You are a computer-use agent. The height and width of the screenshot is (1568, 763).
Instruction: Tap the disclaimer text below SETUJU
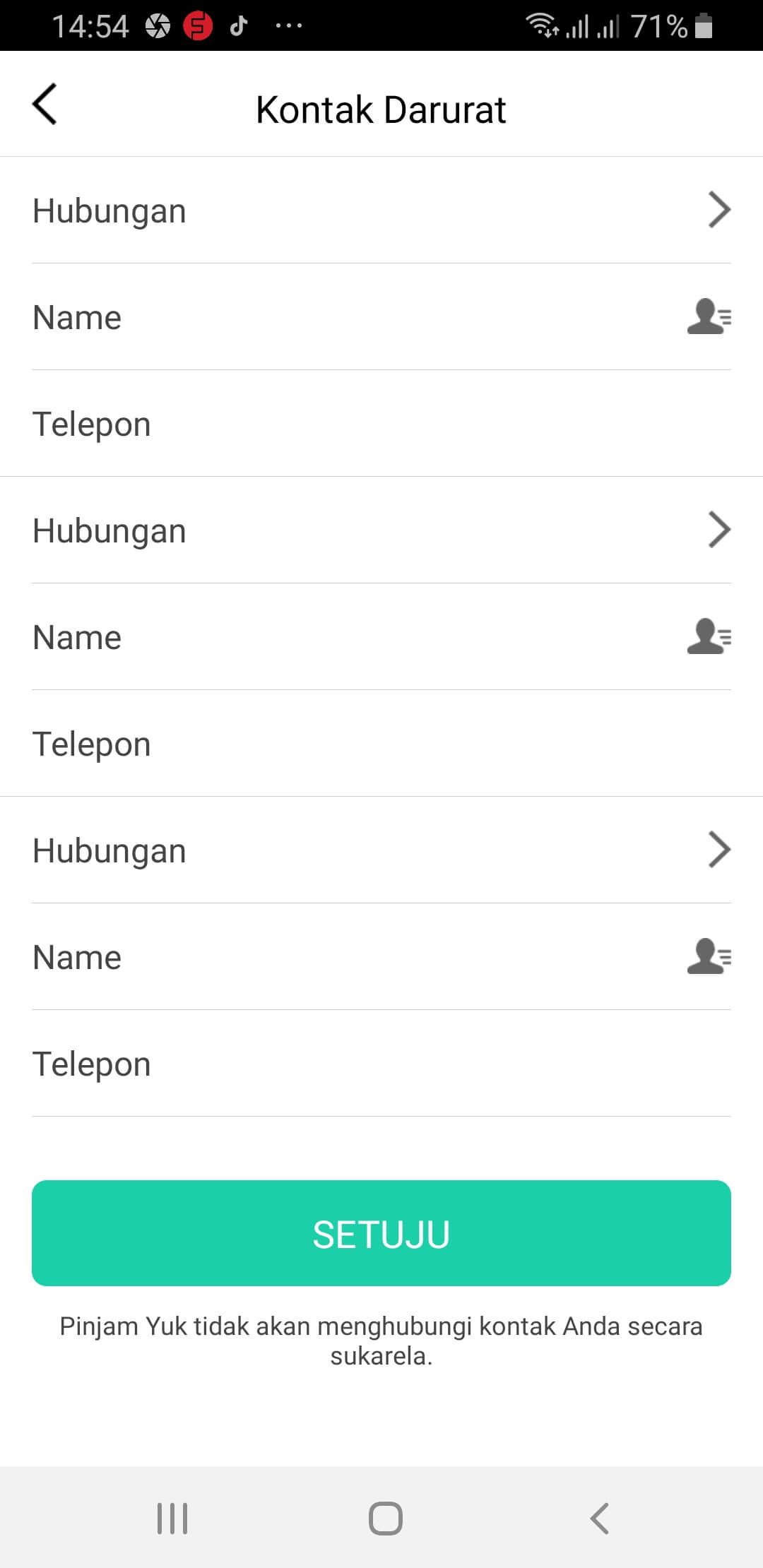(x=381, y=1340)
